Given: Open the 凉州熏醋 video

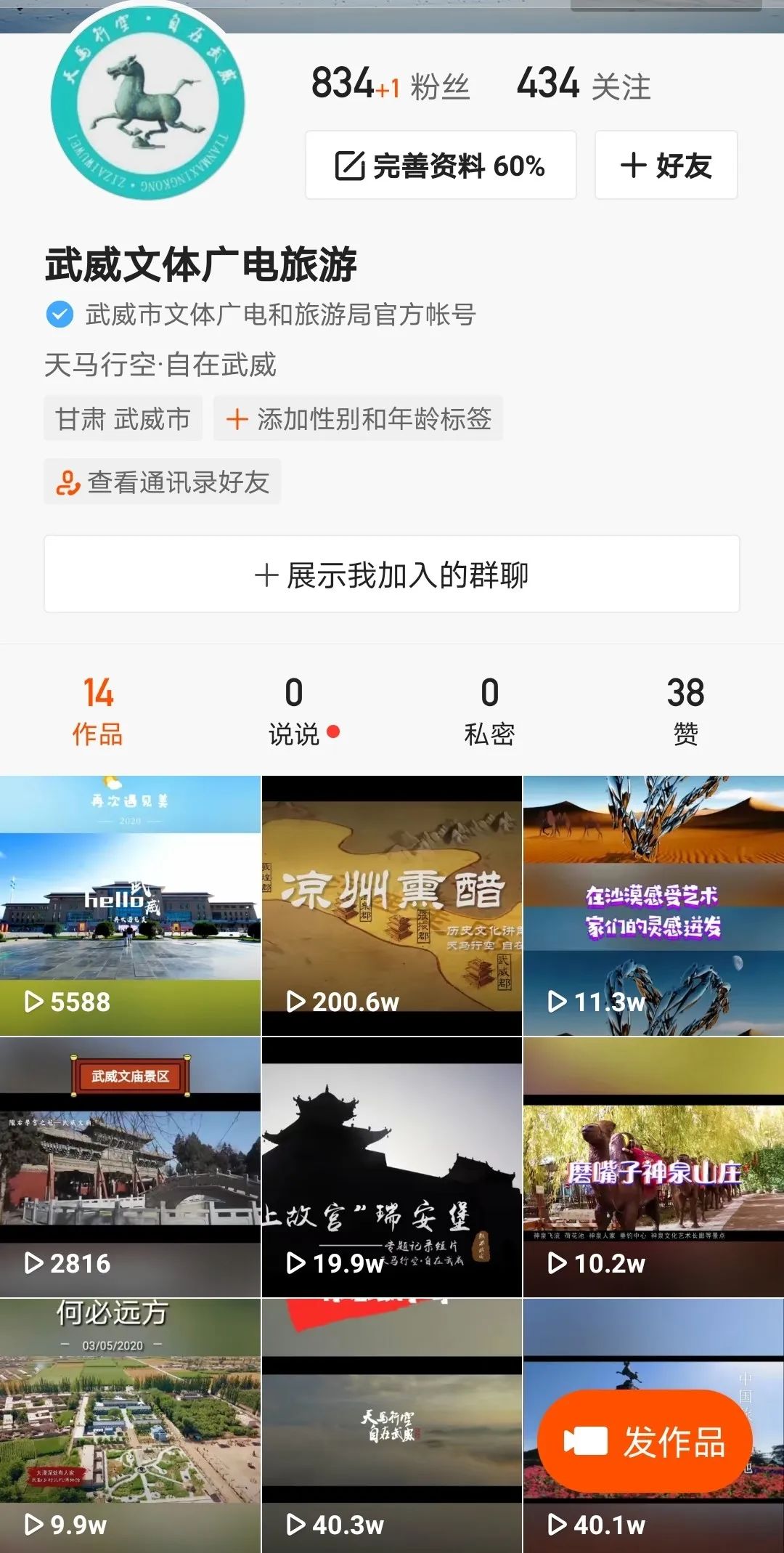Looking at the screenshot, I should point(392,906).
